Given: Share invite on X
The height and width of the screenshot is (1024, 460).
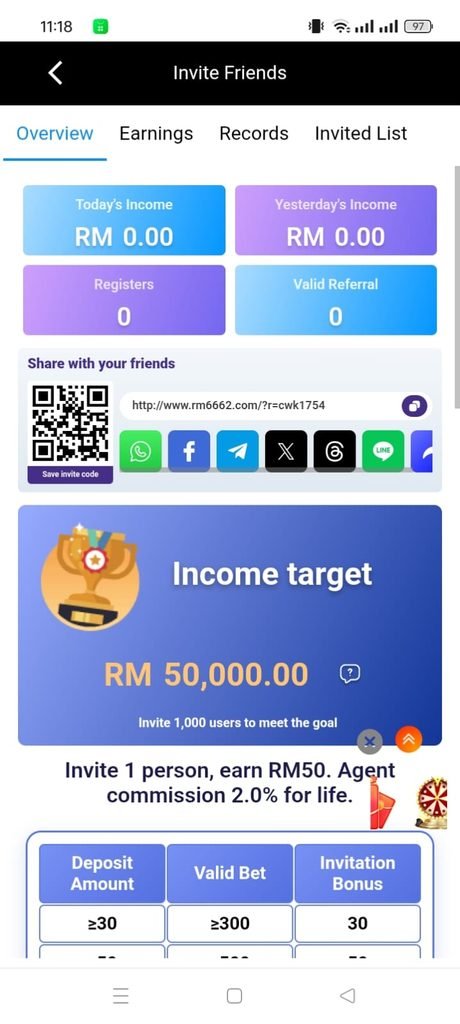Looking at the screenshot, I should pos(286,451).
